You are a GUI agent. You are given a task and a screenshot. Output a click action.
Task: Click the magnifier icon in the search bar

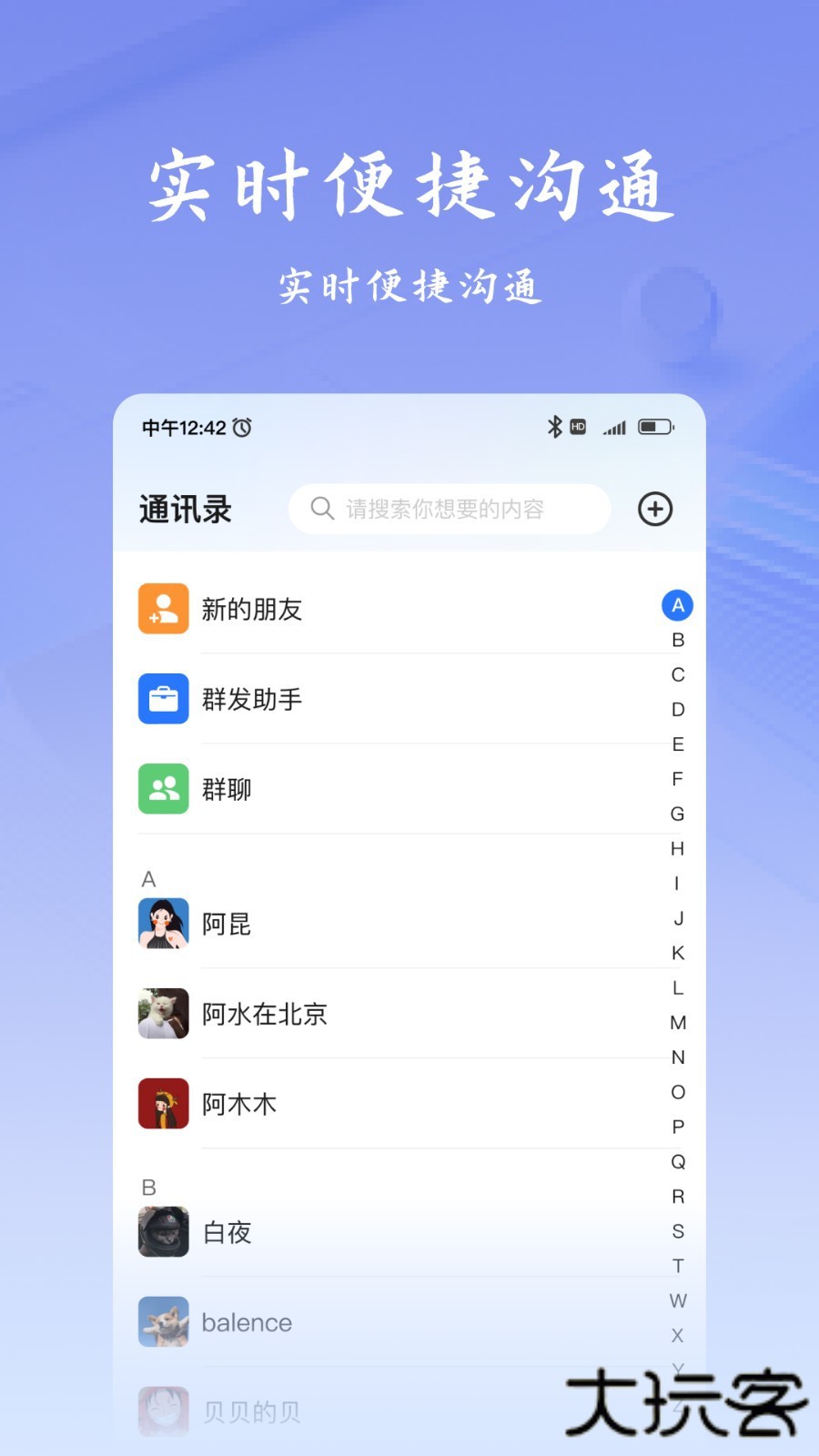coord(322,510)
